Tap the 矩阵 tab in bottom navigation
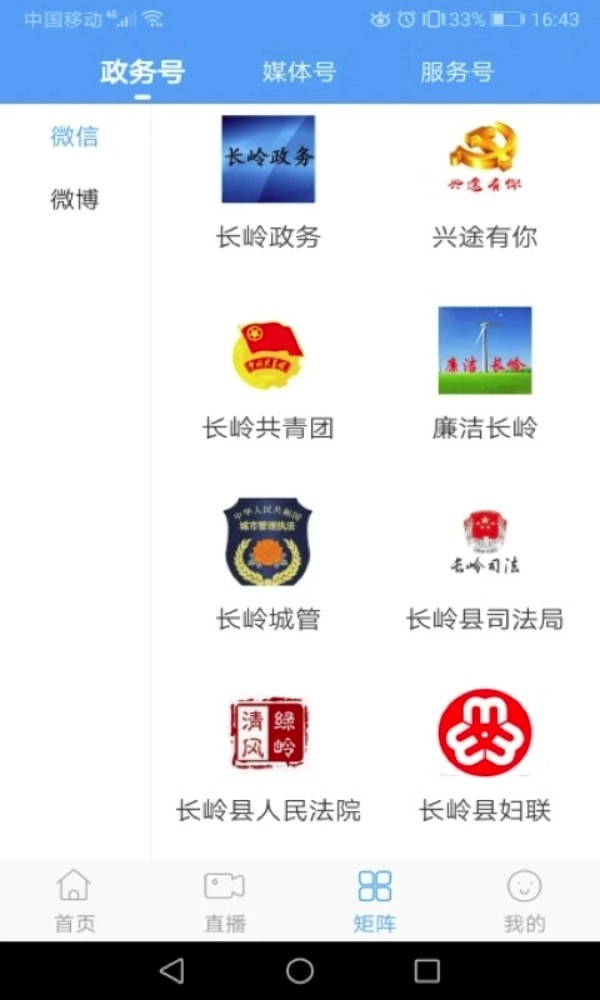The height and width of the screenshot is (1000, 600). (x=374, y=900)
